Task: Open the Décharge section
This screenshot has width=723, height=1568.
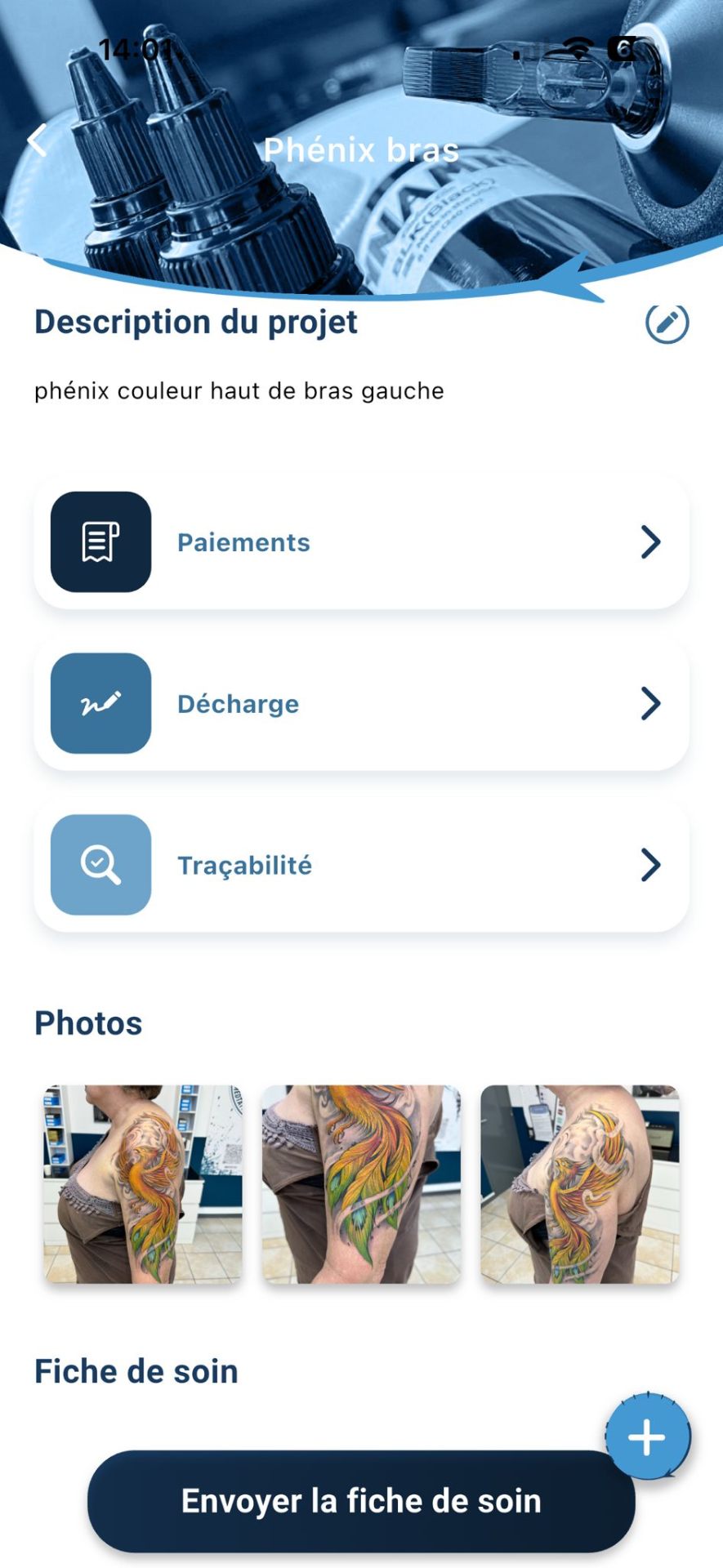Action: 361,703
